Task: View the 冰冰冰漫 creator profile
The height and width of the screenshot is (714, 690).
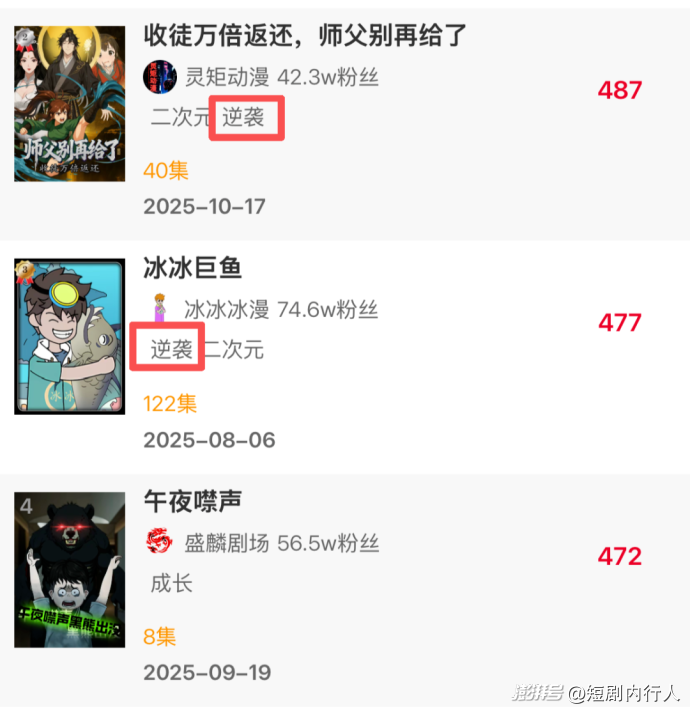Action: click(226, 310)
